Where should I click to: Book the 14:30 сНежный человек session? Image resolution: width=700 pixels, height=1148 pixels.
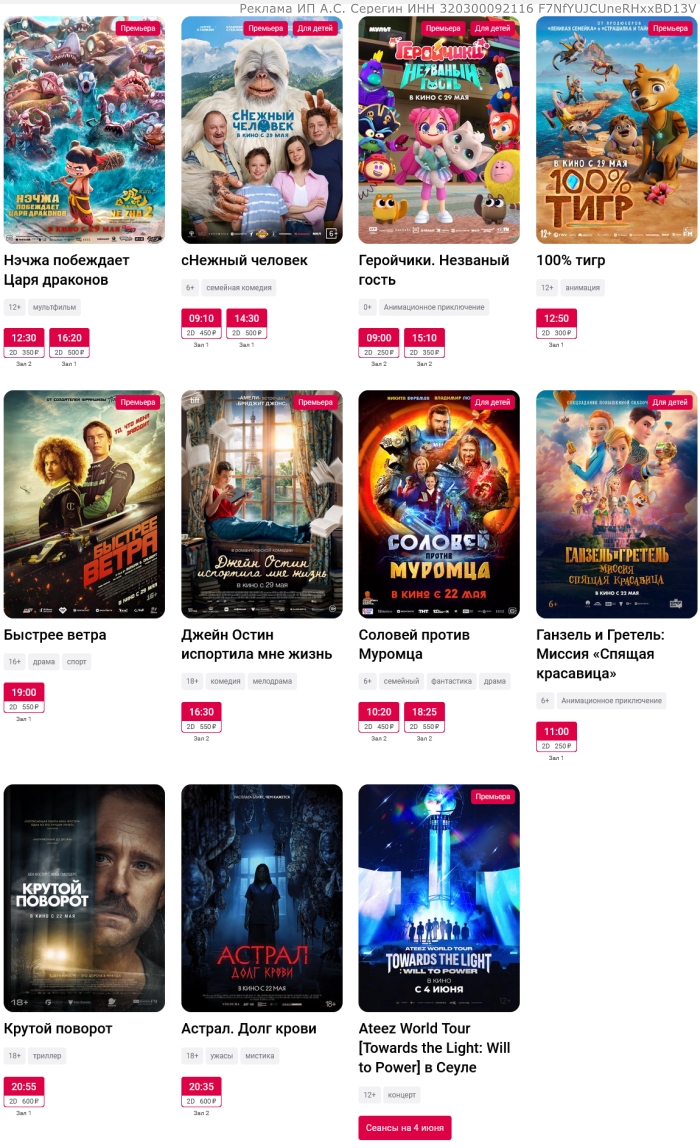[x=246, y=324]
